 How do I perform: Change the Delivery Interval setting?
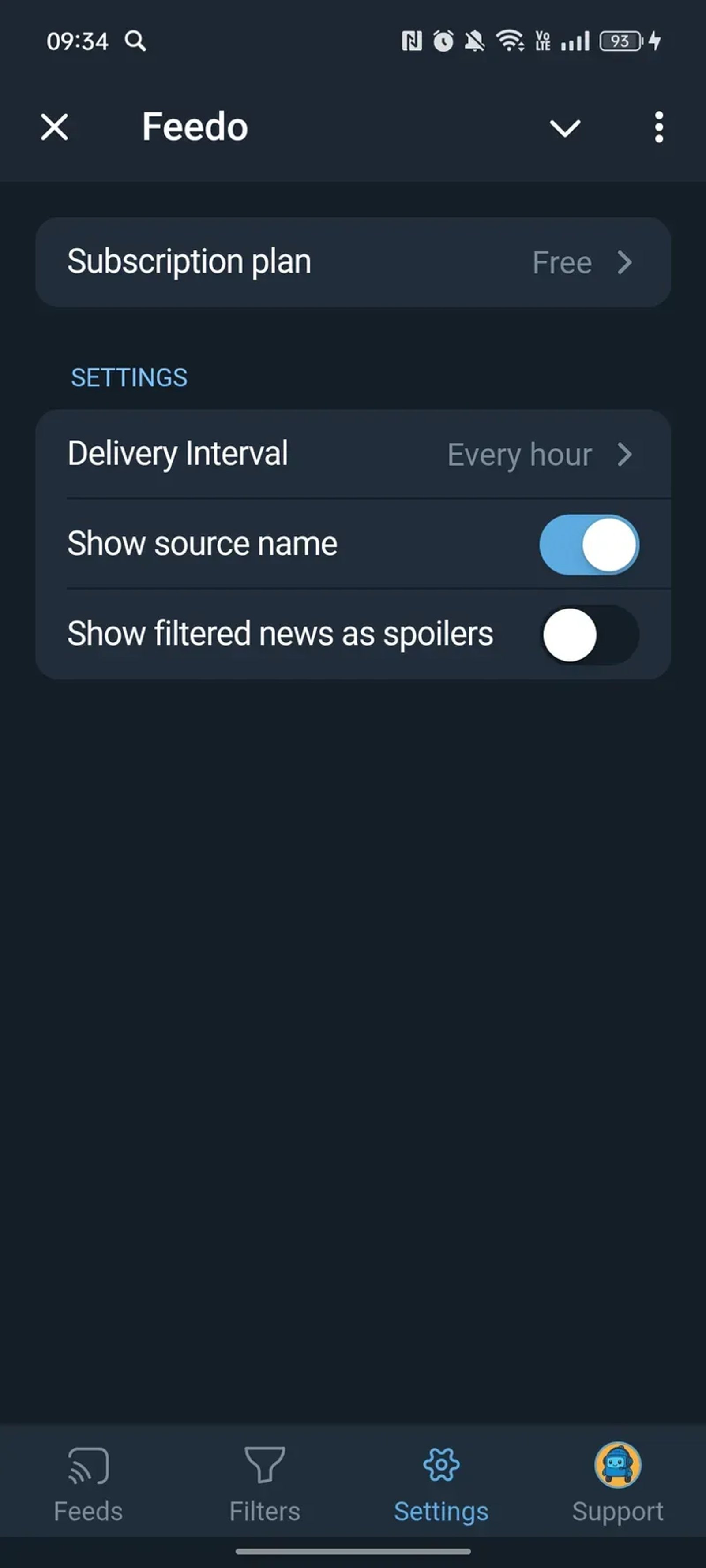353,454
